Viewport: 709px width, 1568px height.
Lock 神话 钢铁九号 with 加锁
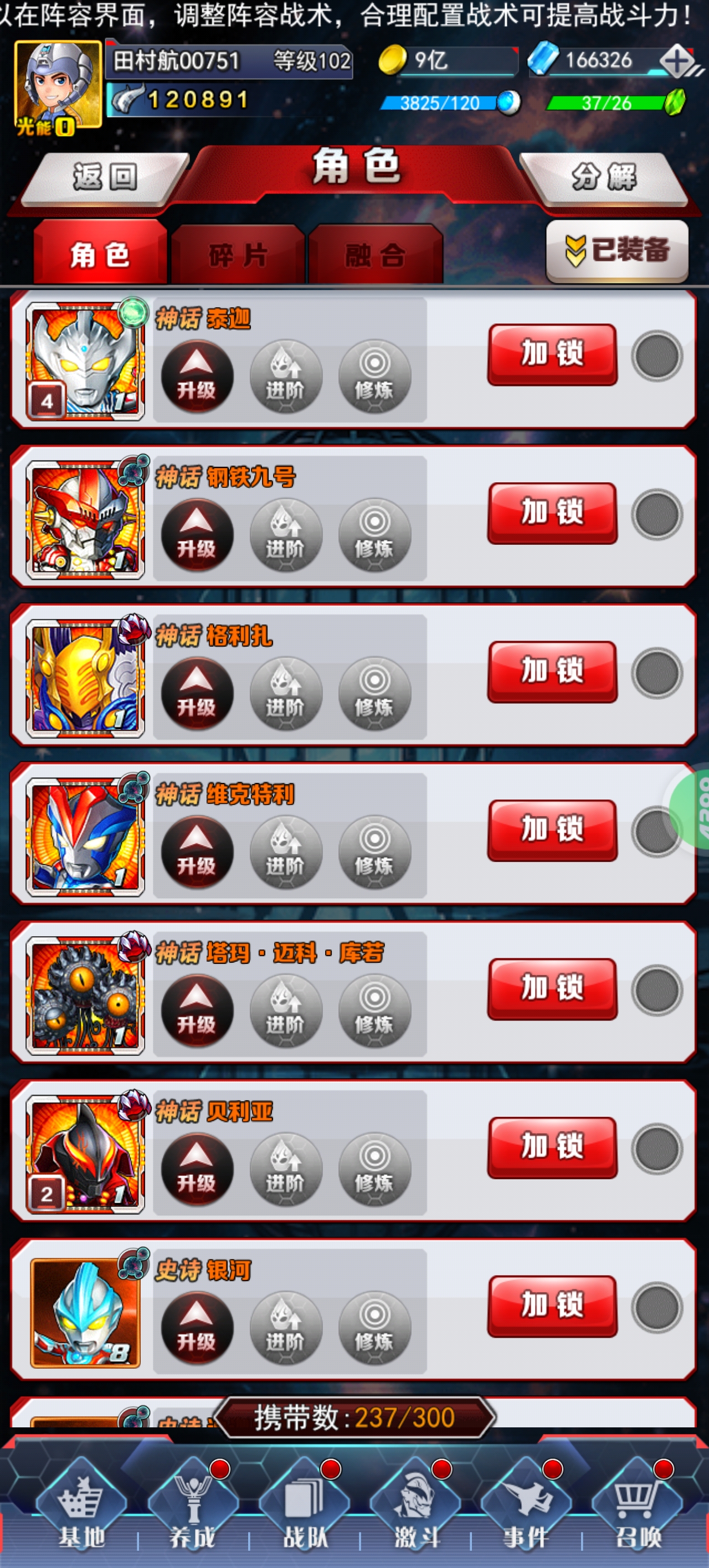552,513
